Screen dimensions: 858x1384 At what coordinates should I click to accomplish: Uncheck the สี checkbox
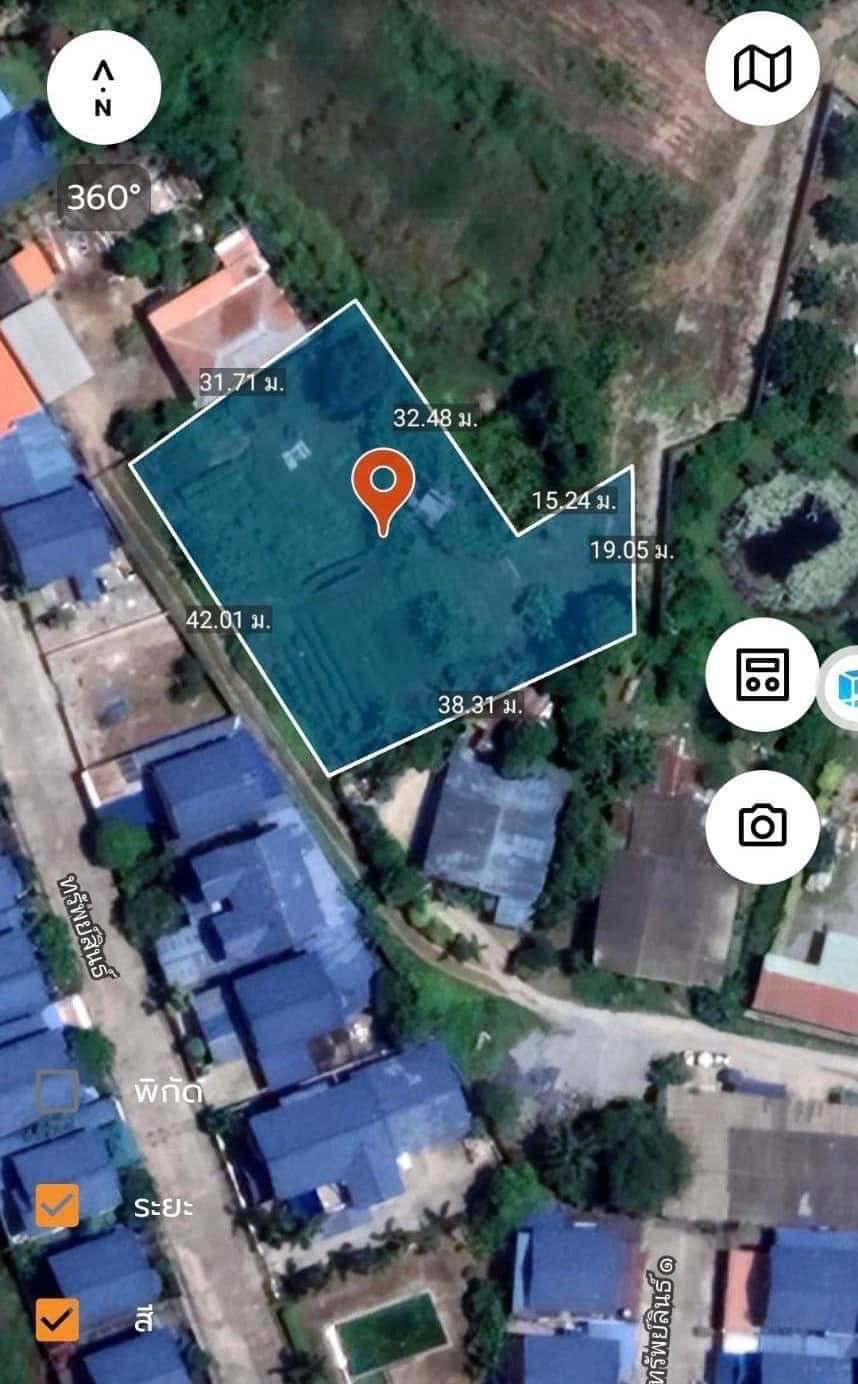click(x=57, y=1319)
